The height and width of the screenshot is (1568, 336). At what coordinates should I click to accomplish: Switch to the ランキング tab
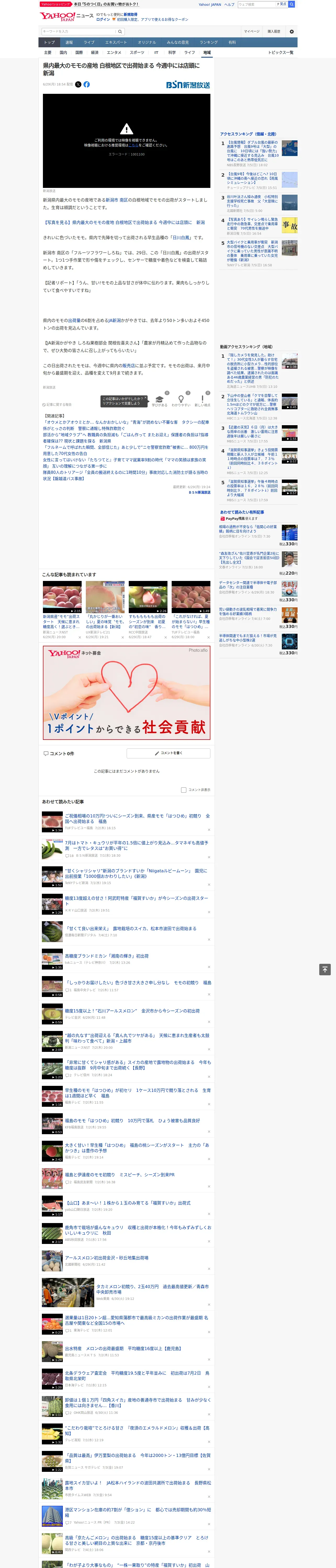(x=209, y=43)
